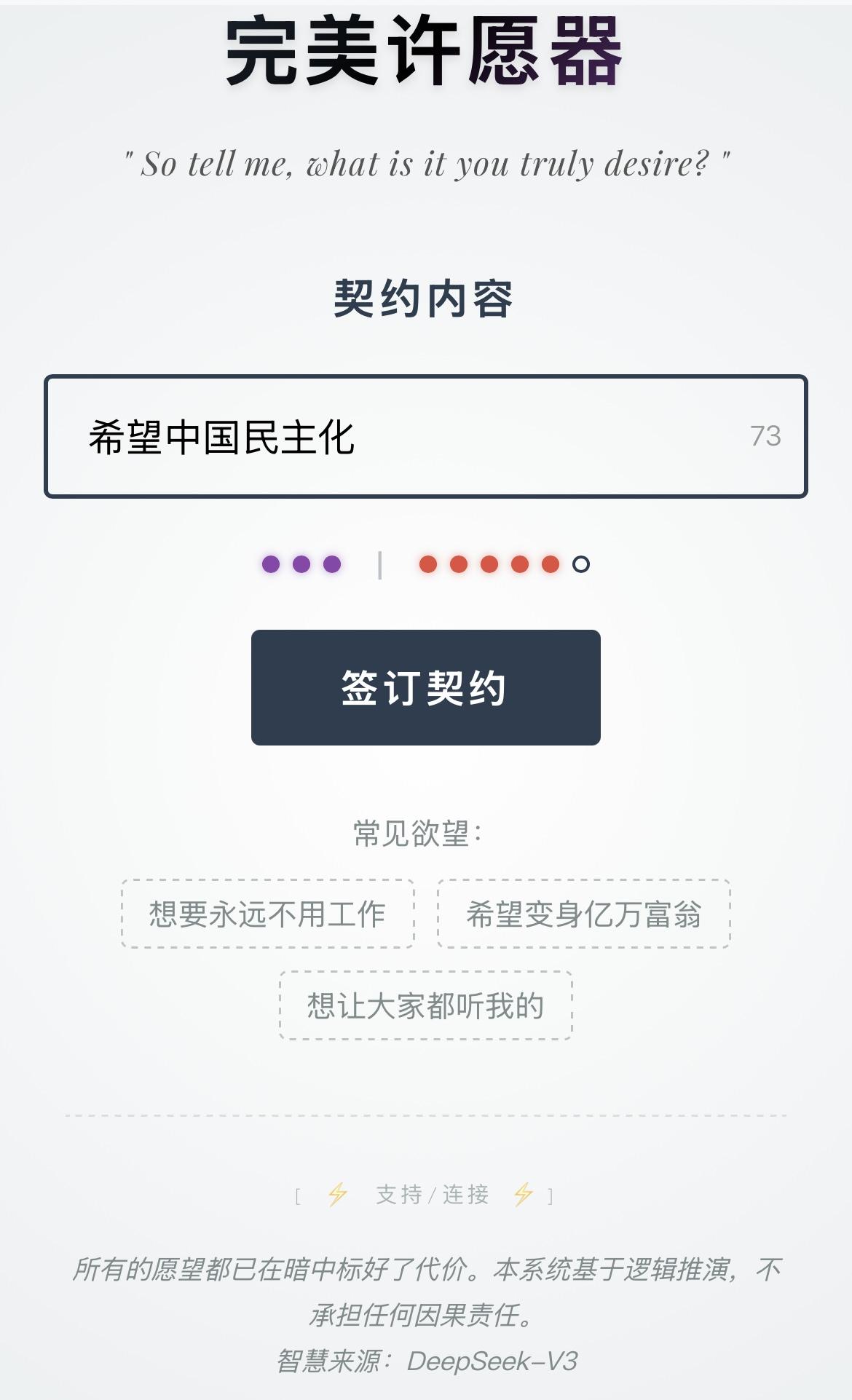Select the 想要永远不用工作 suggestion chip

pos(267,914)
